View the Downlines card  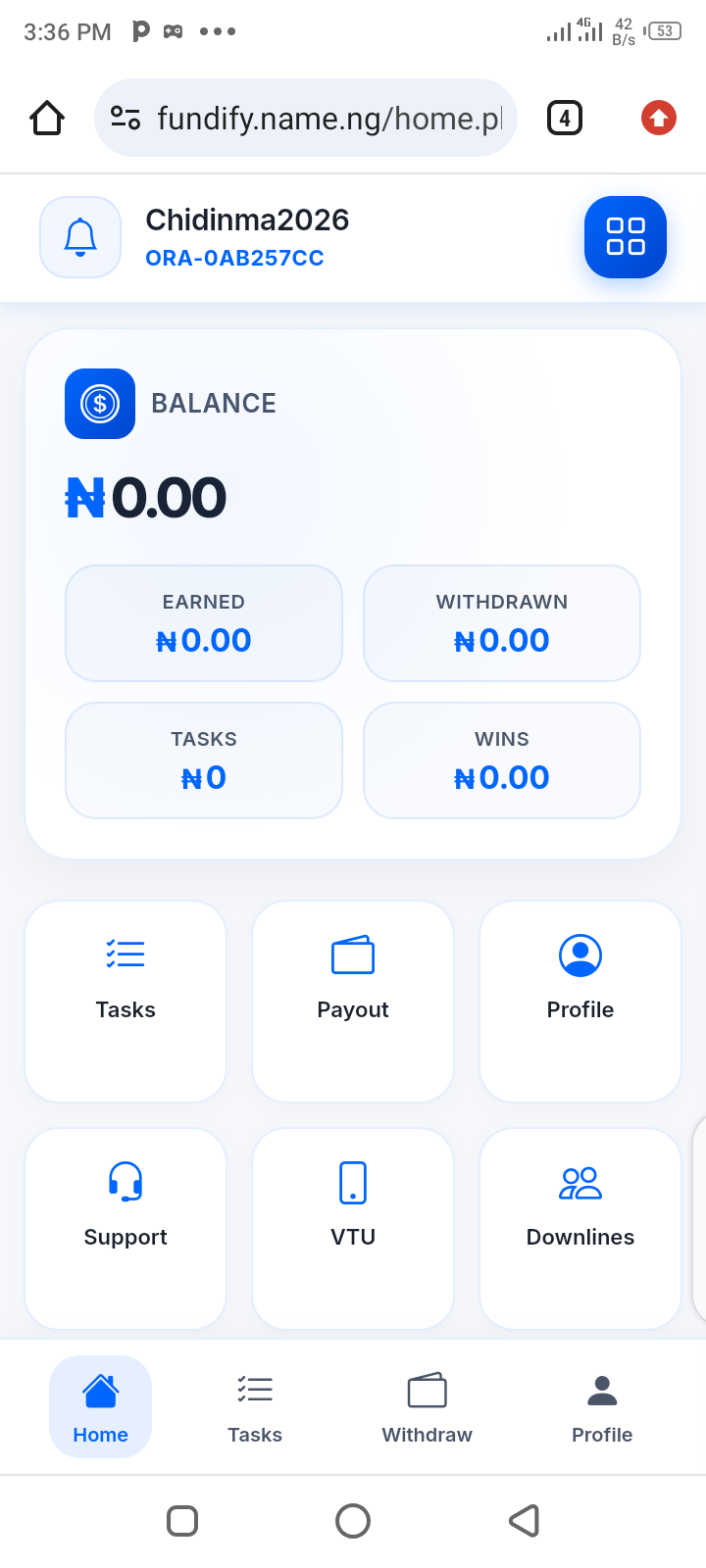coord(580,1228)
